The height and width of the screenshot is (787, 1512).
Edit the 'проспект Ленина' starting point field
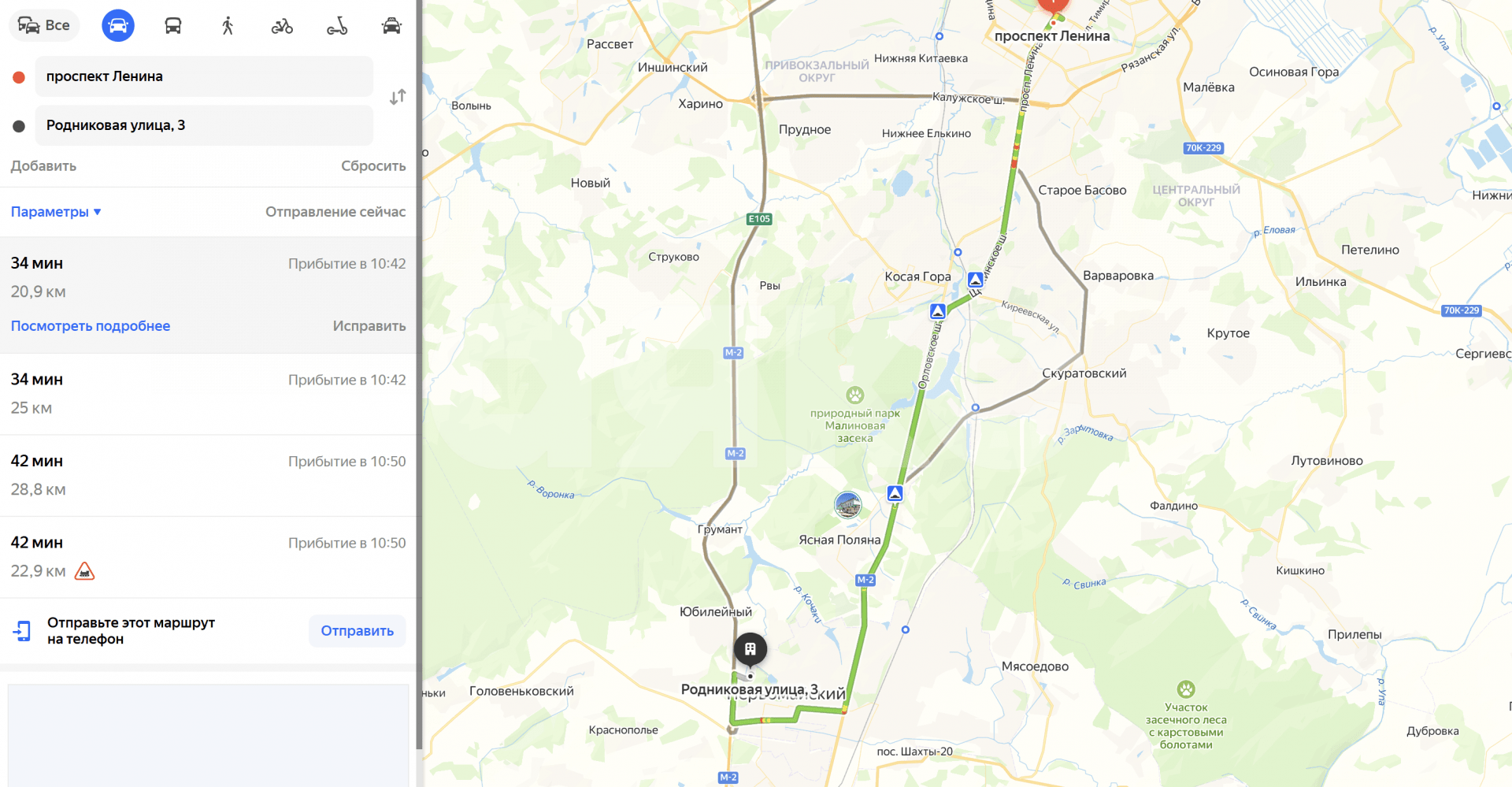point(203,76)
